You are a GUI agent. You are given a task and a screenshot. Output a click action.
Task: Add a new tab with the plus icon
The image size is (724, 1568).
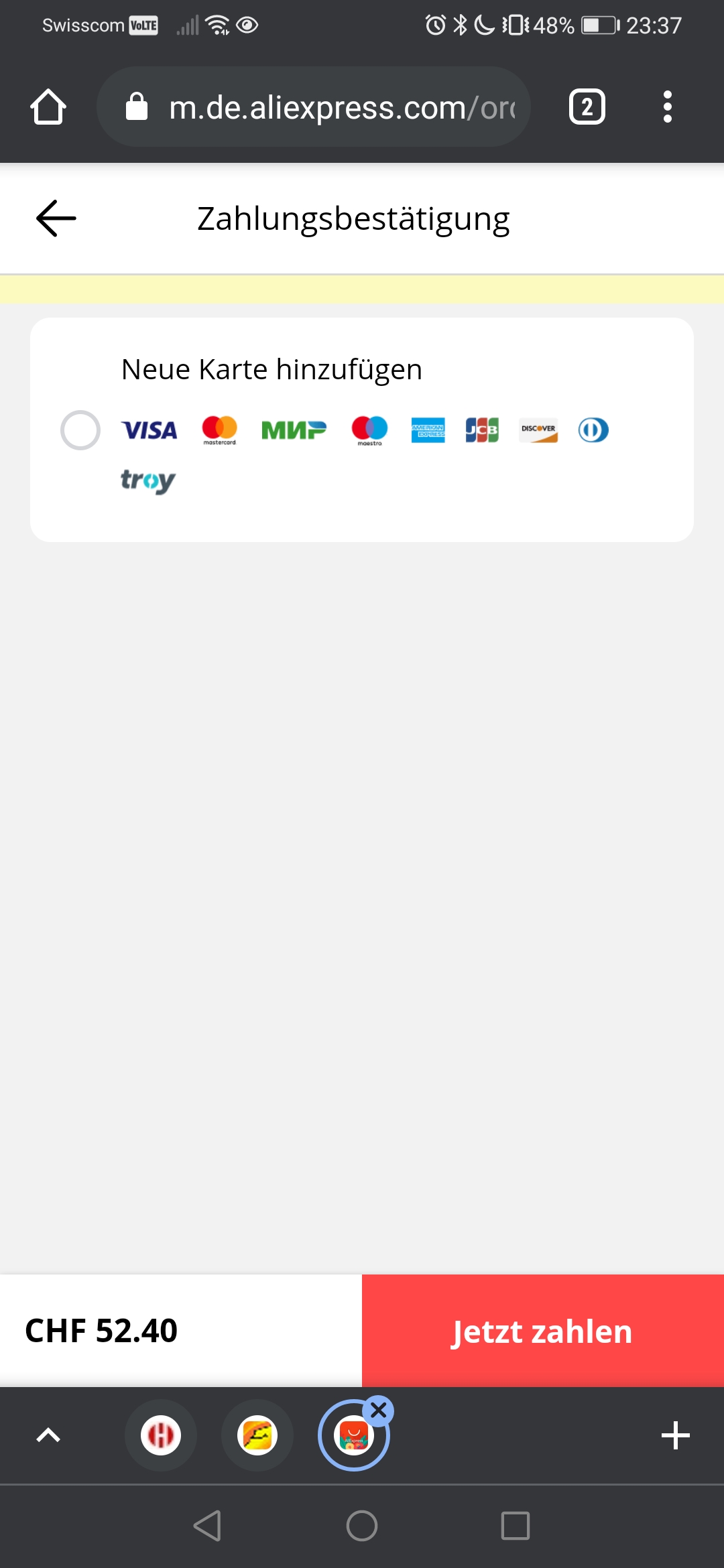[x=675, y=1435]
